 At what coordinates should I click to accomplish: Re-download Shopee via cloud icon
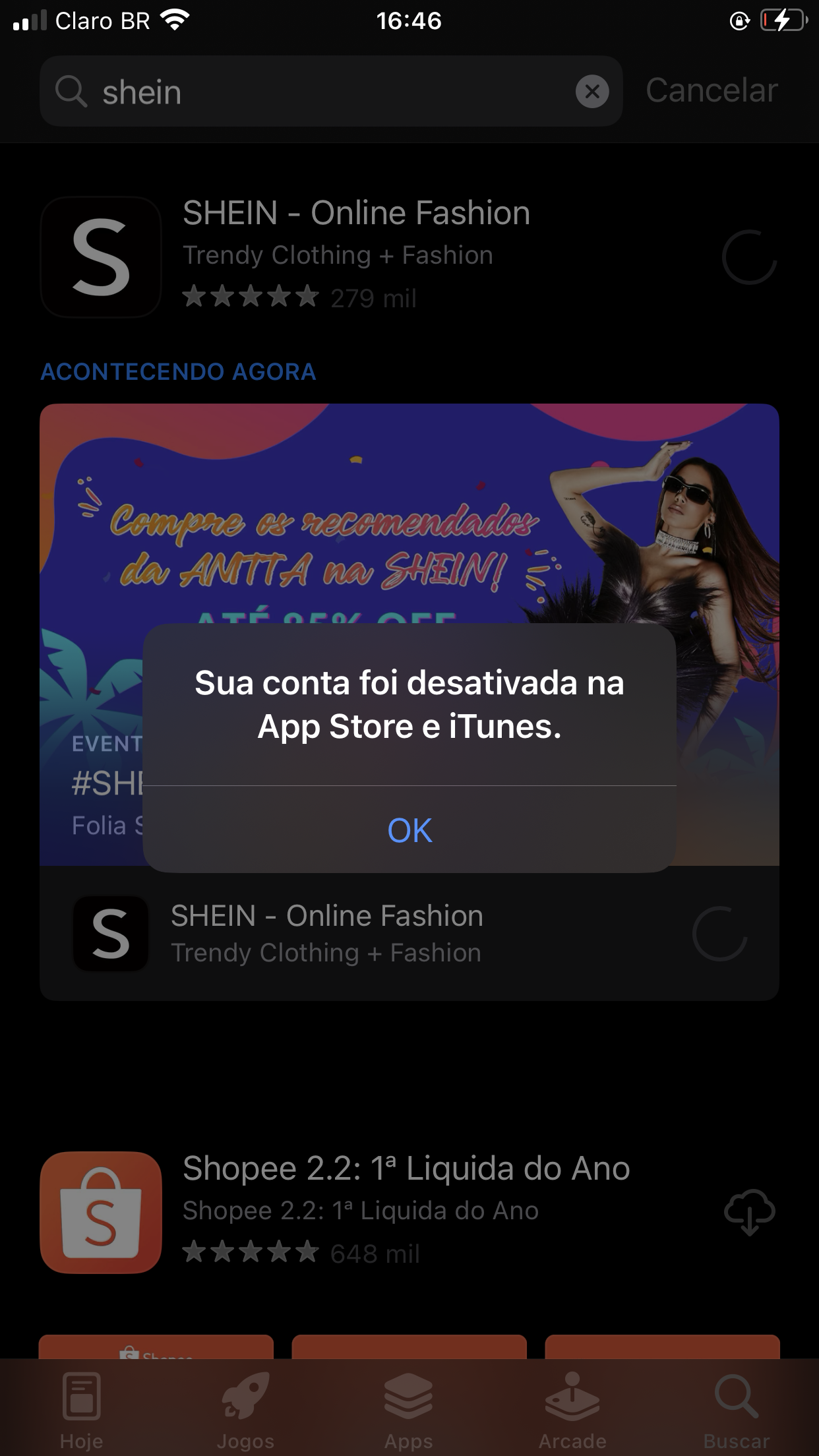pyautogui.click(x=750, y=1212)
